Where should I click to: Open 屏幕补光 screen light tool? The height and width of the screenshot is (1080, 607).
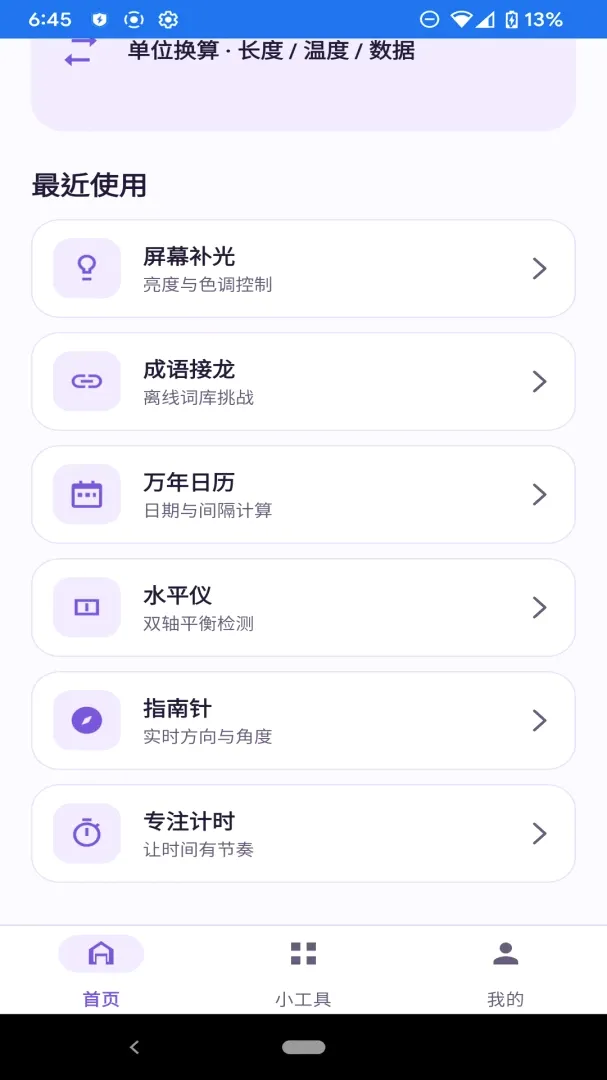click(303, 269)
